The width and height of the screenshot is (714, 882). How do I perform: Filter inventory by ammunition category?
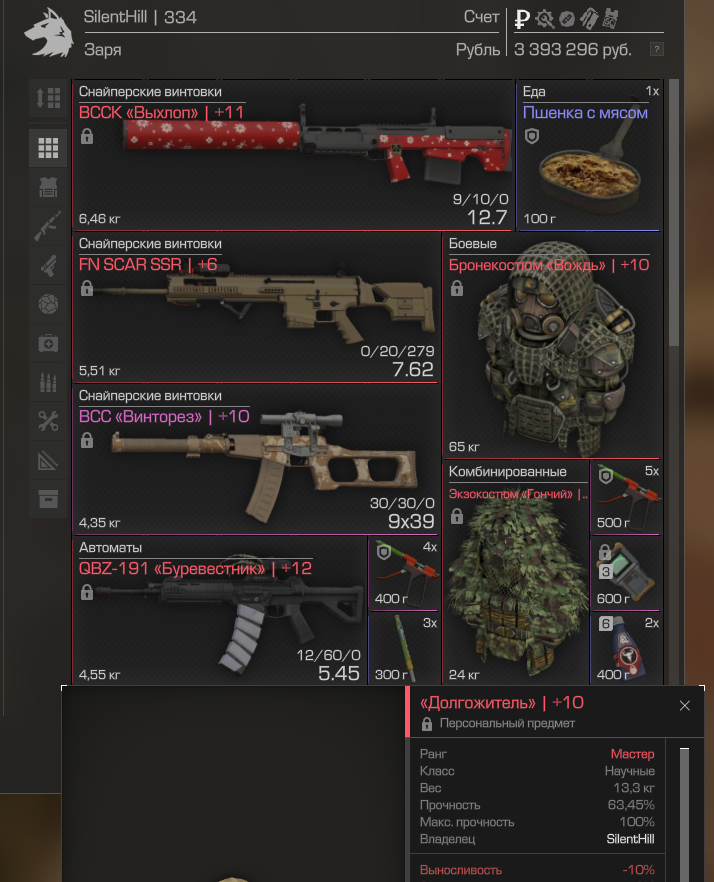[48, 382]
